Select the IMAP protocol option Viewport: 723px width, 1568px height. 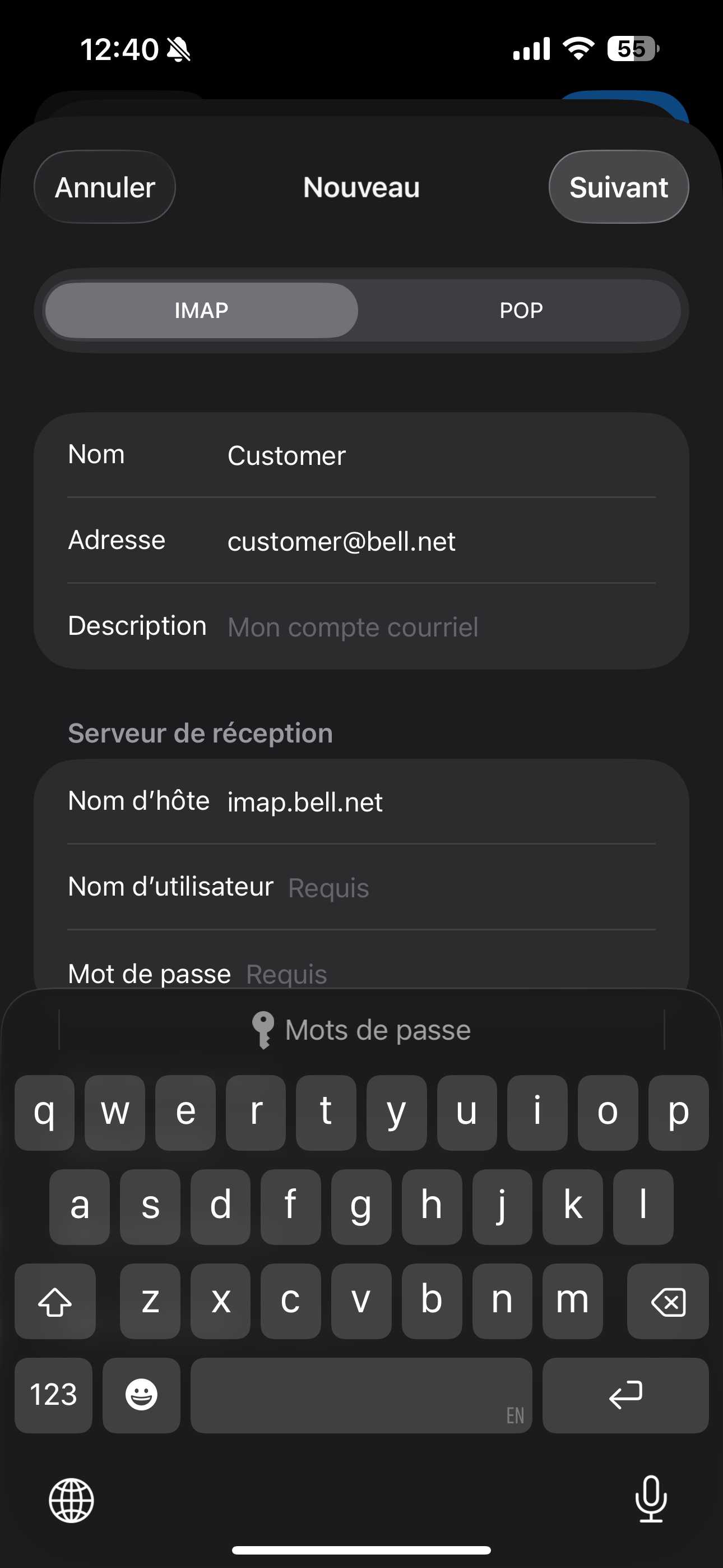click(x=200, y=311)
